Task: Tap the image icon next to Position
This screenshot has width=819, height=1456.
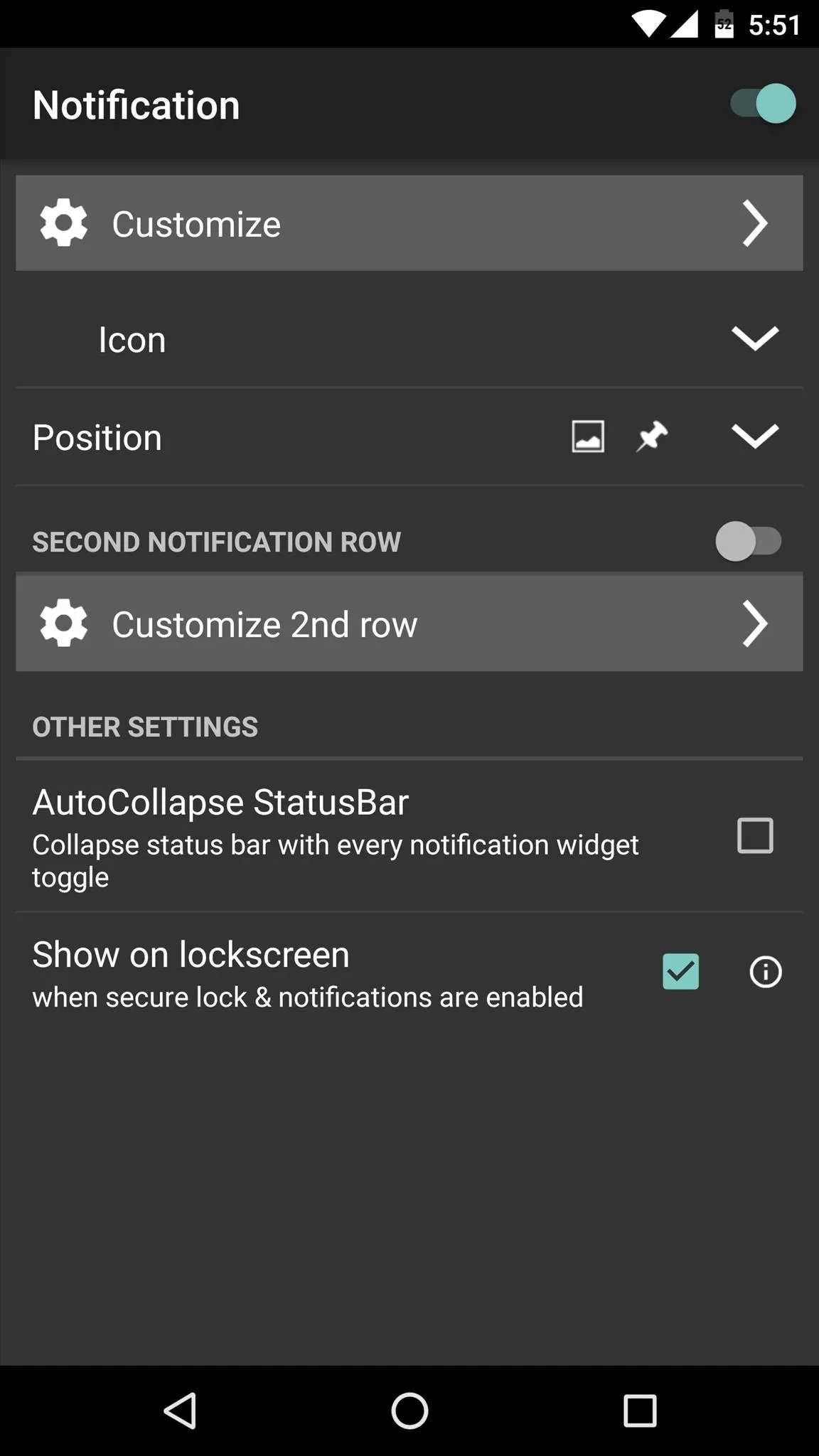Action: [588, 436]
